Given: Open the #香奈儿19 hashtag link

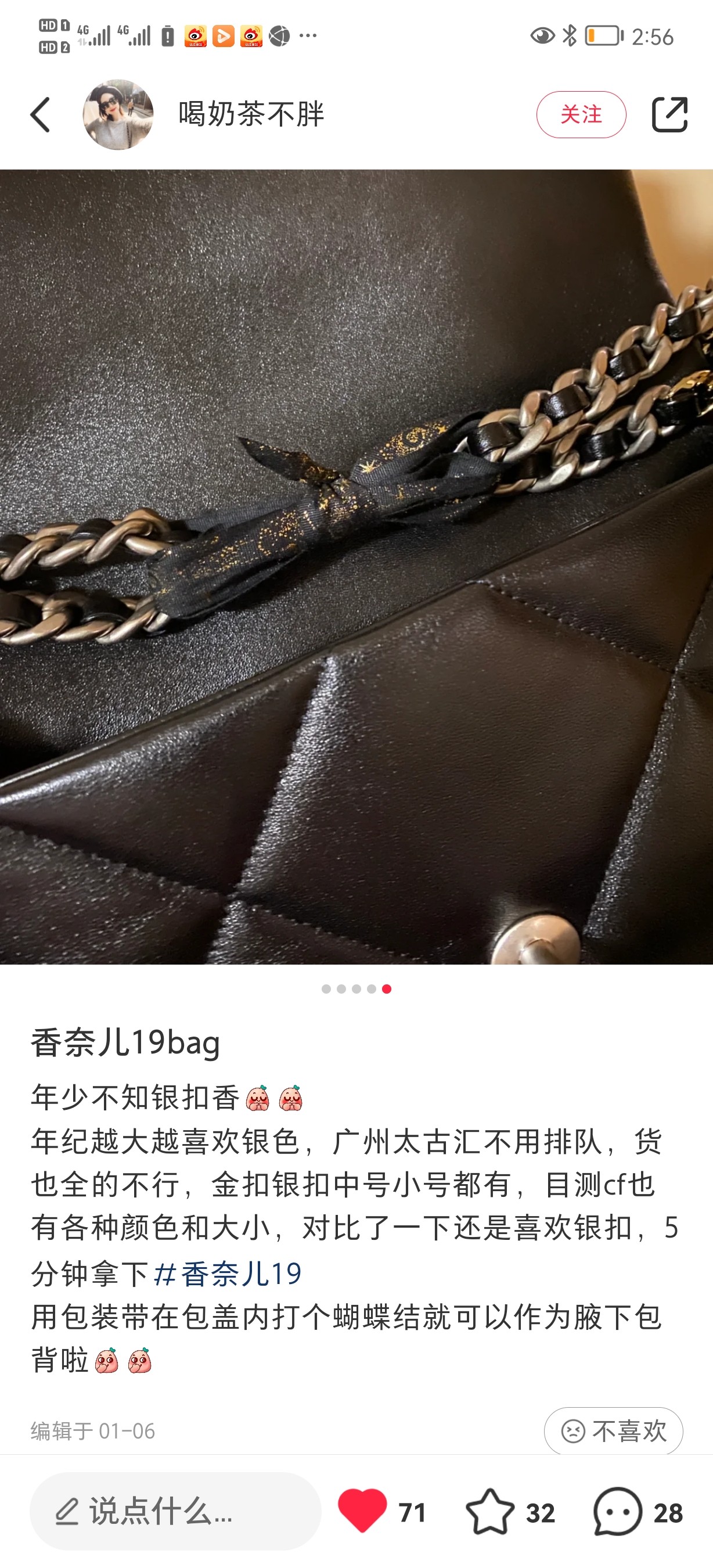Looking at the screenshot, I should pos(228,1274).
